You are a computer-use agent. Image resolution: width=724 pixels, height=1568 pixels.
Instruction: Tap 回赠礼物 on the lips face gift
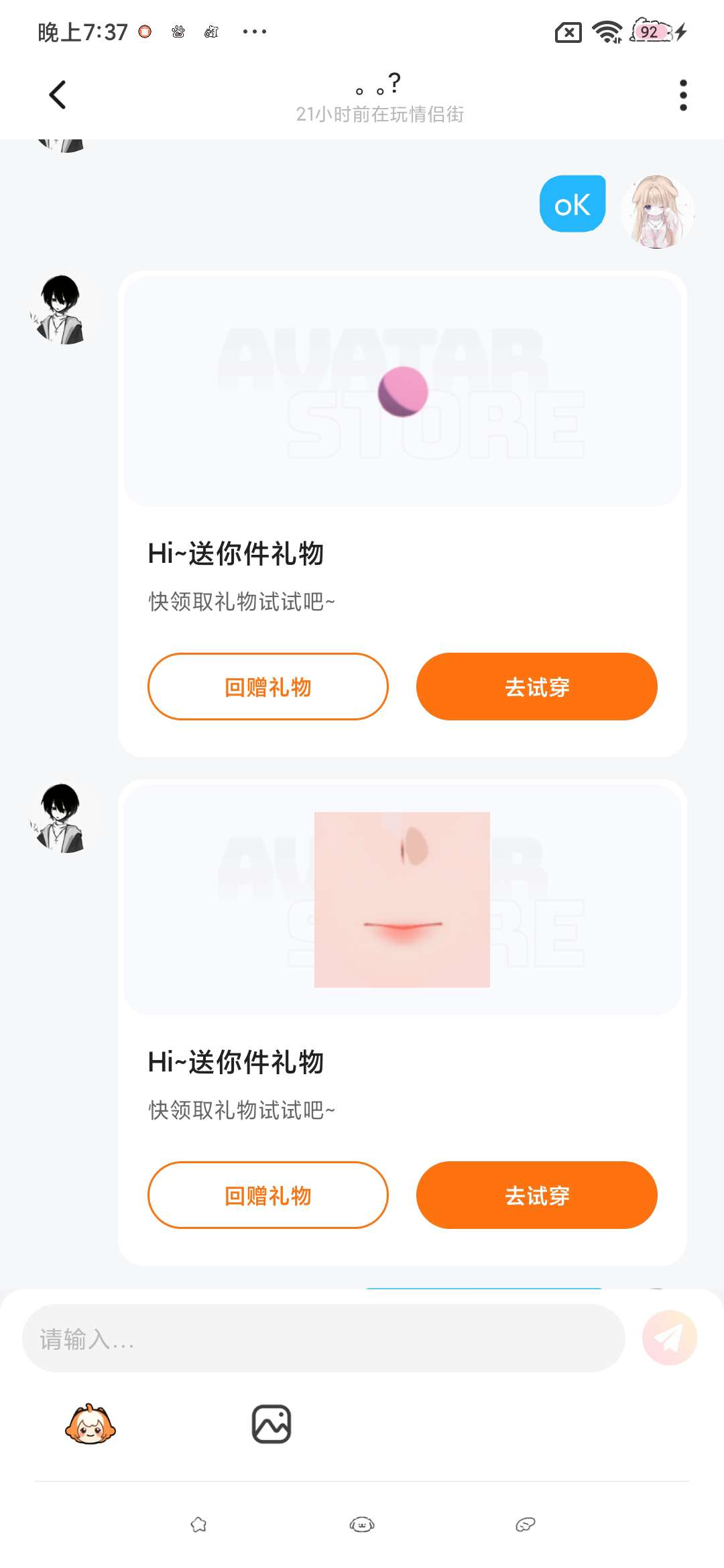tap(268, 1195)
